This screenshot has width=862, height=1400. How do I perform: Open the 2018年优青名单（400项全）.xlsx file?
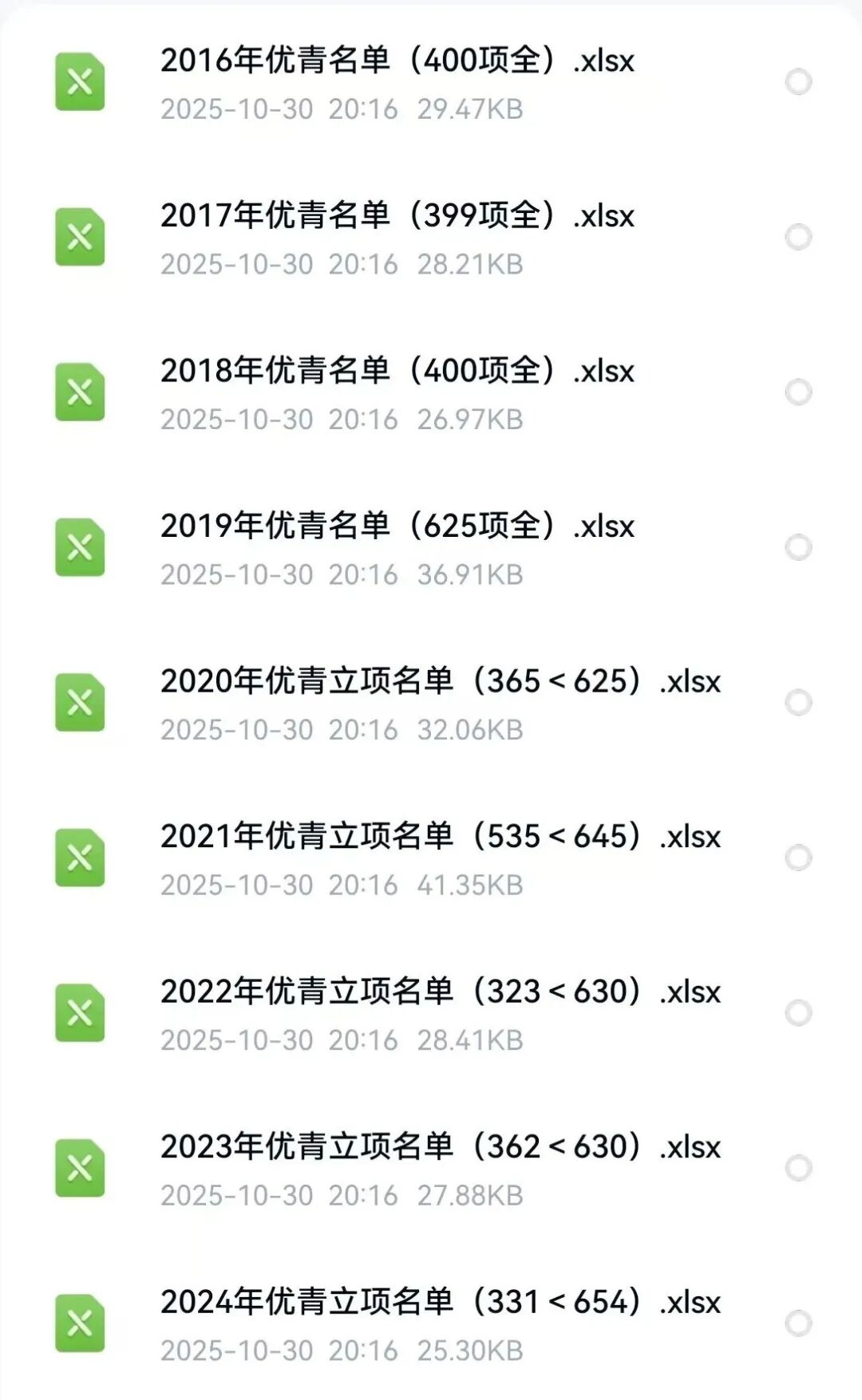(x=397, y=372)
